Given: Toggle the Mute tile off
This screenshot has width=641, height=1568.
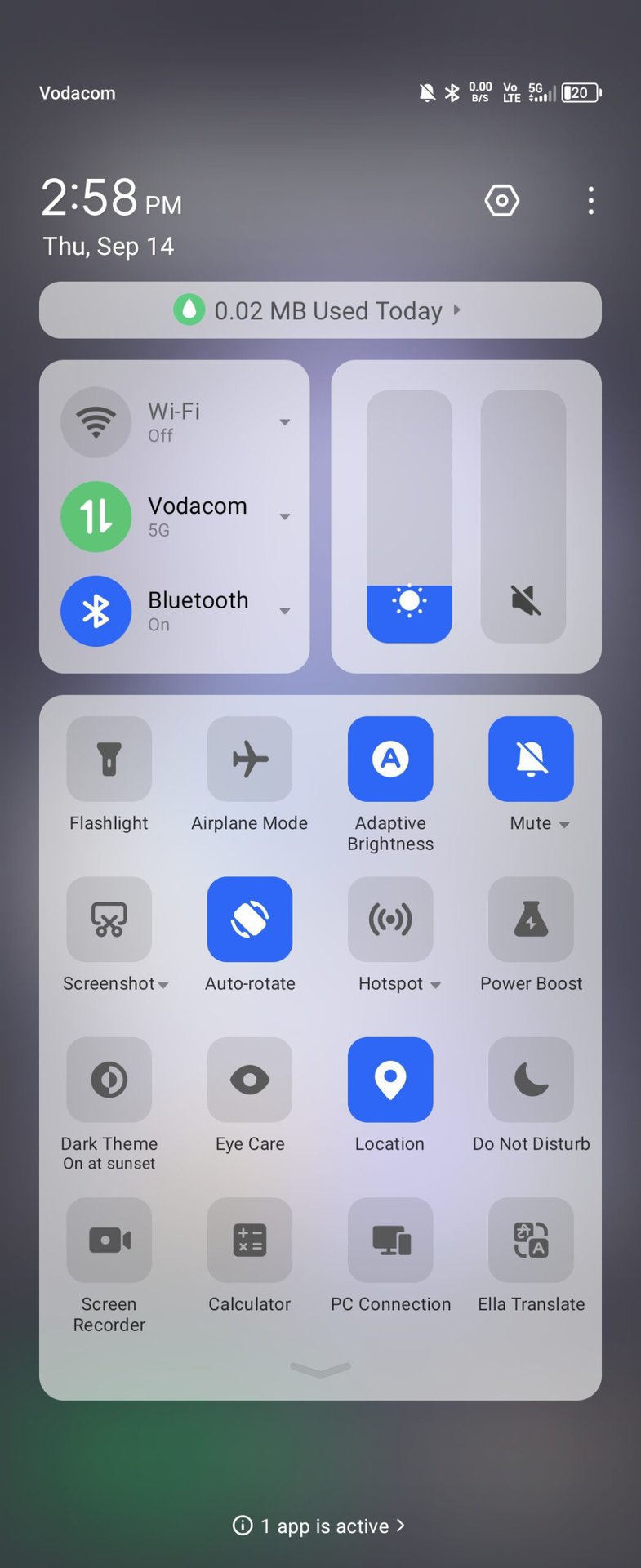Looking at the screenshot, I should coord(531,759).
